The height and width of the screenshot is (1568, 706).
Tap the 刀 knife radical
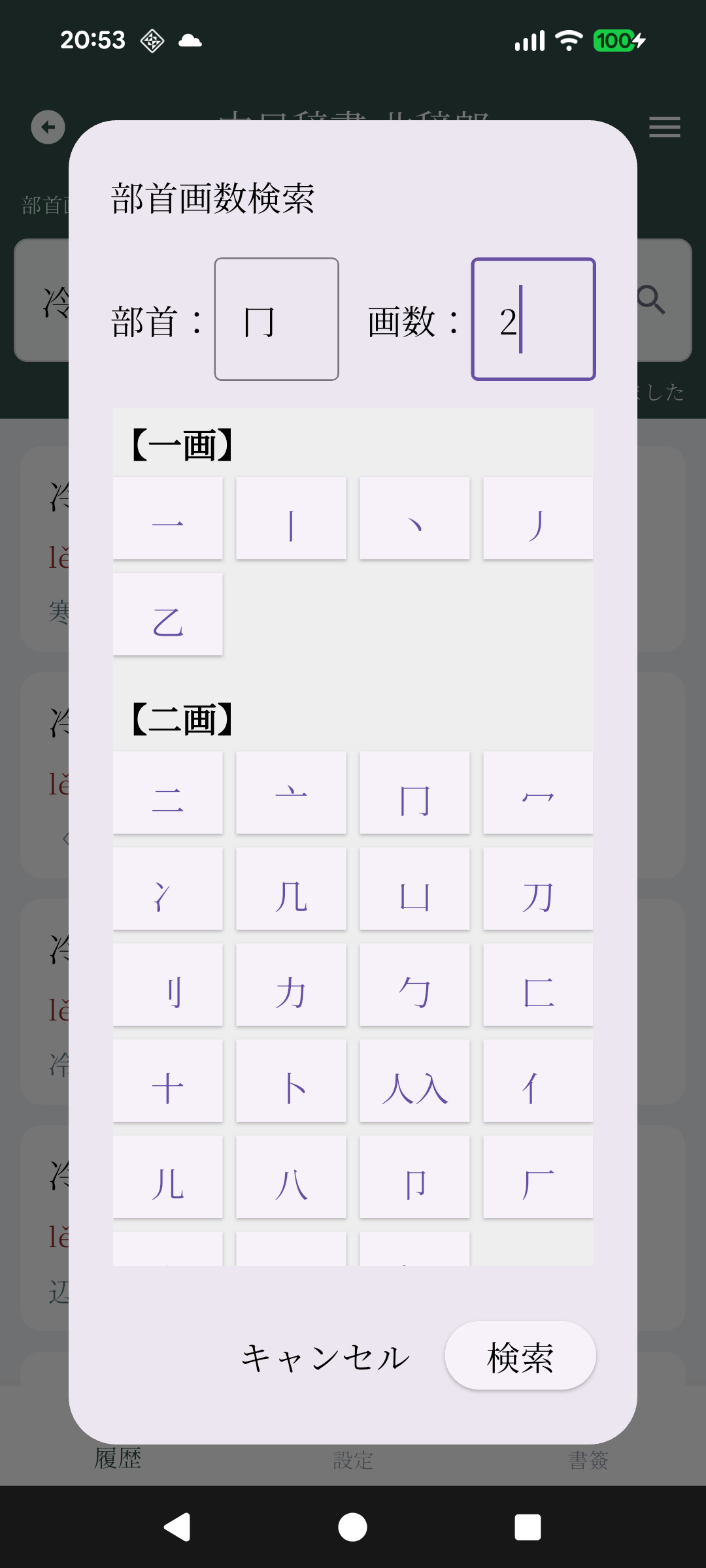click(538, 889)
